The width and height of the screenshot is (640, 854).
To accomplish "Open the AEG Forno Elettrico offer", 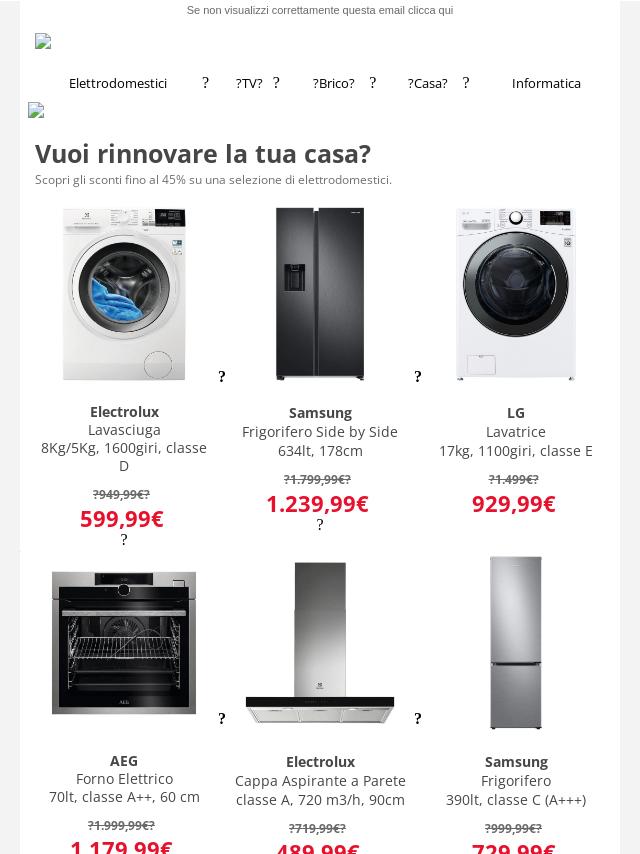I will (x=124, y=643).
